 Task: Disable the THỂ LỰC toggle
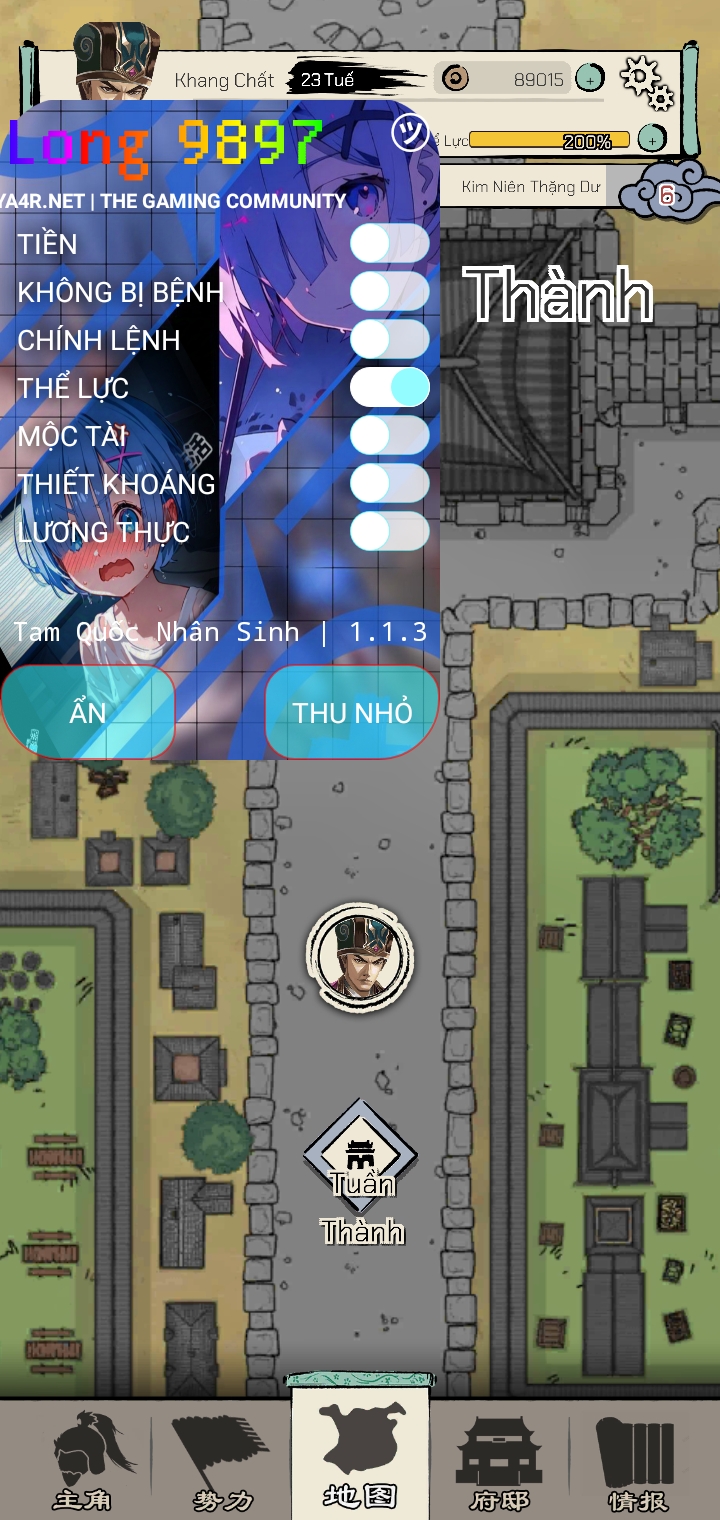[x=389, y=387]
